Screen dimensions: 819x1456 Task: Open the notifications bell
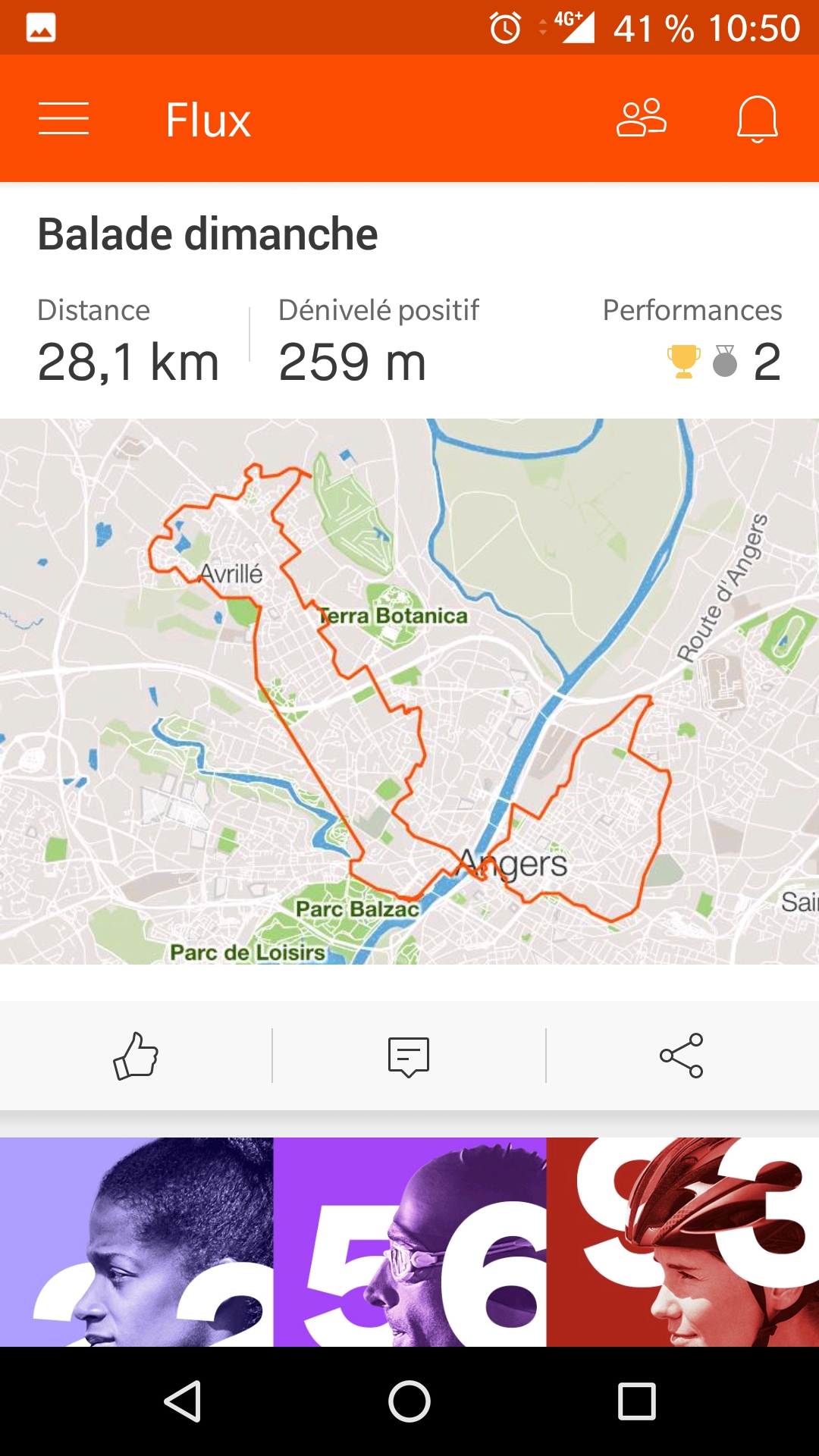[758, 119]
